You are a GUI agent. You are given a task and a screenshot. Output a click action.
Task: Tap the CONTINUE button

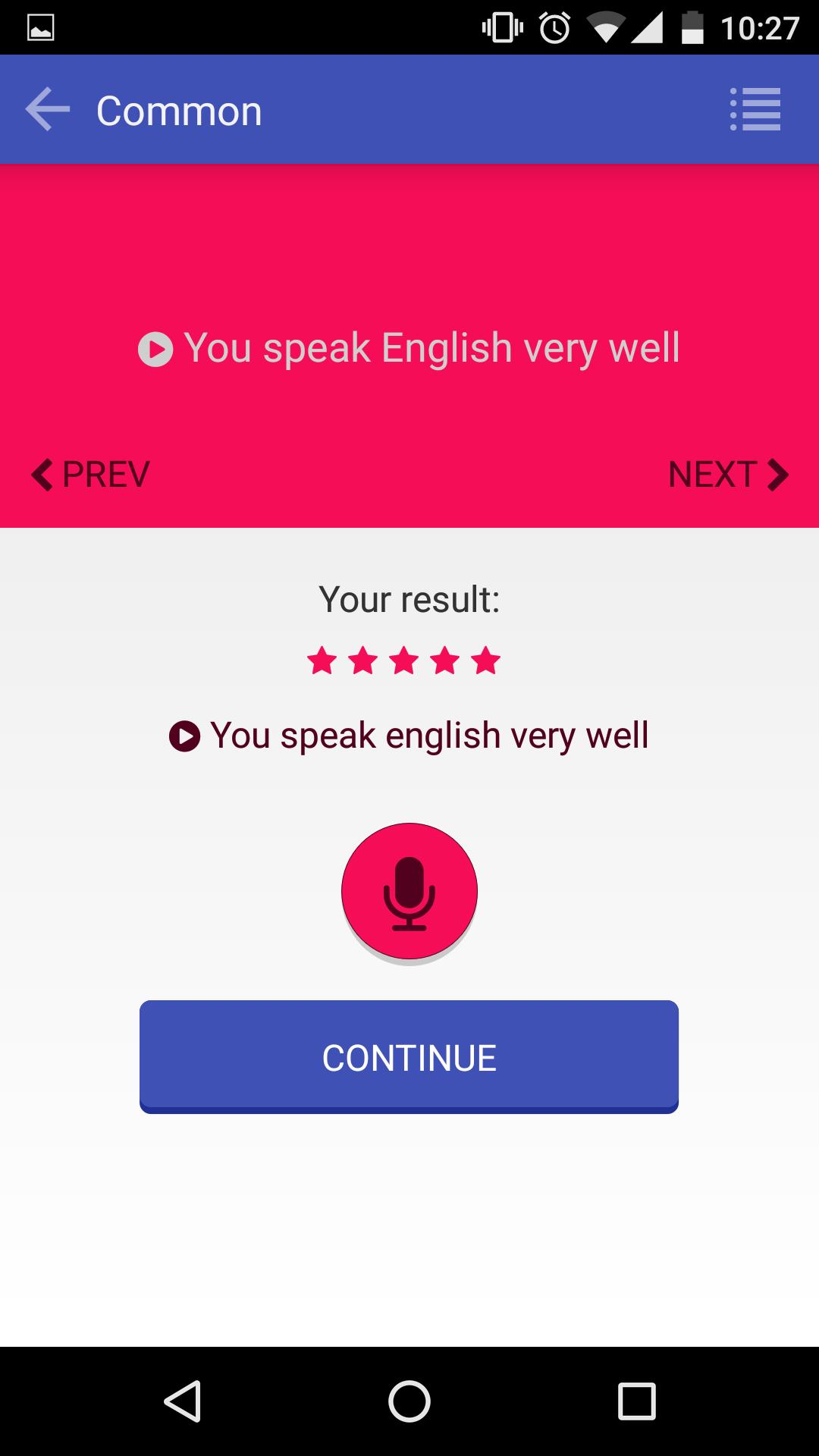point(409,1057)
